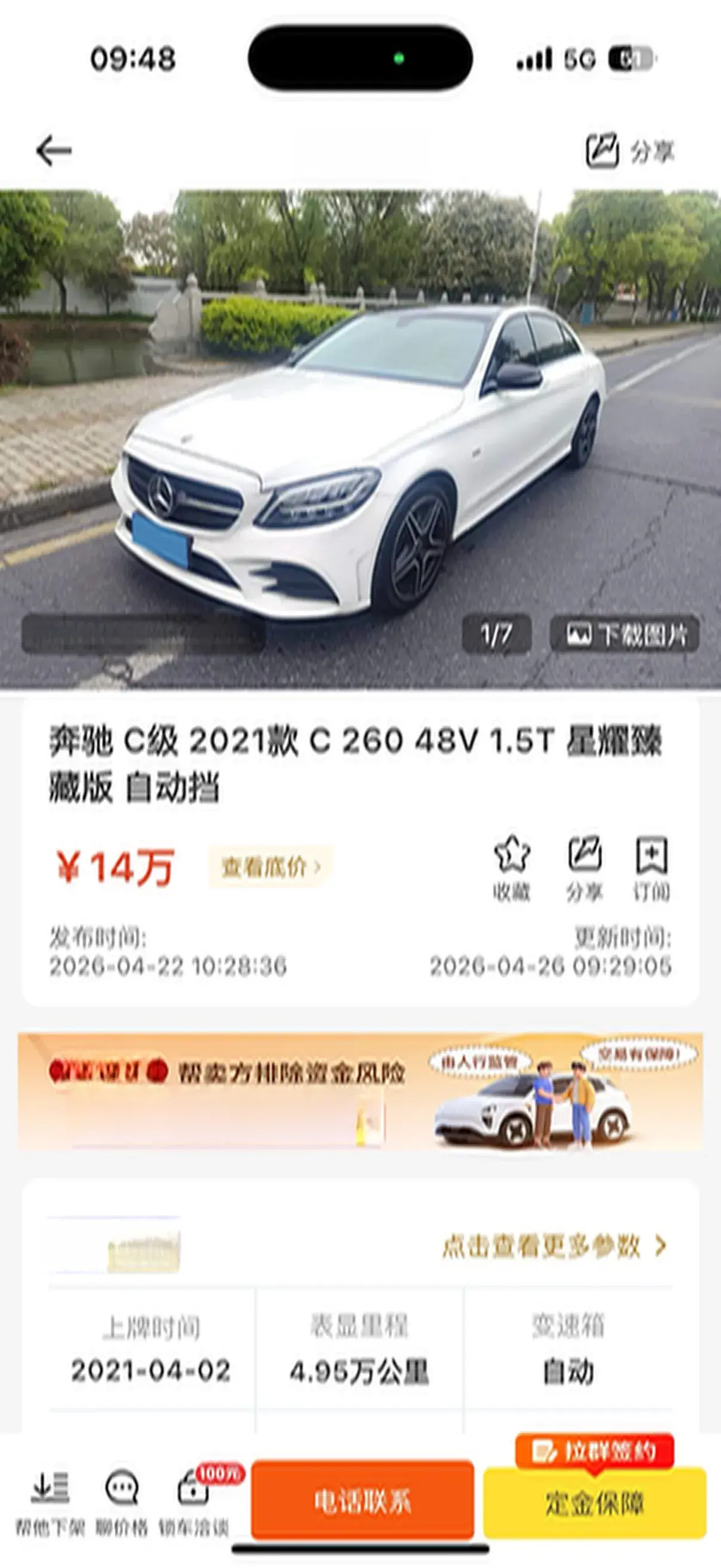
Task: Favorite this car with the 收藏 star
Action: 511,867
